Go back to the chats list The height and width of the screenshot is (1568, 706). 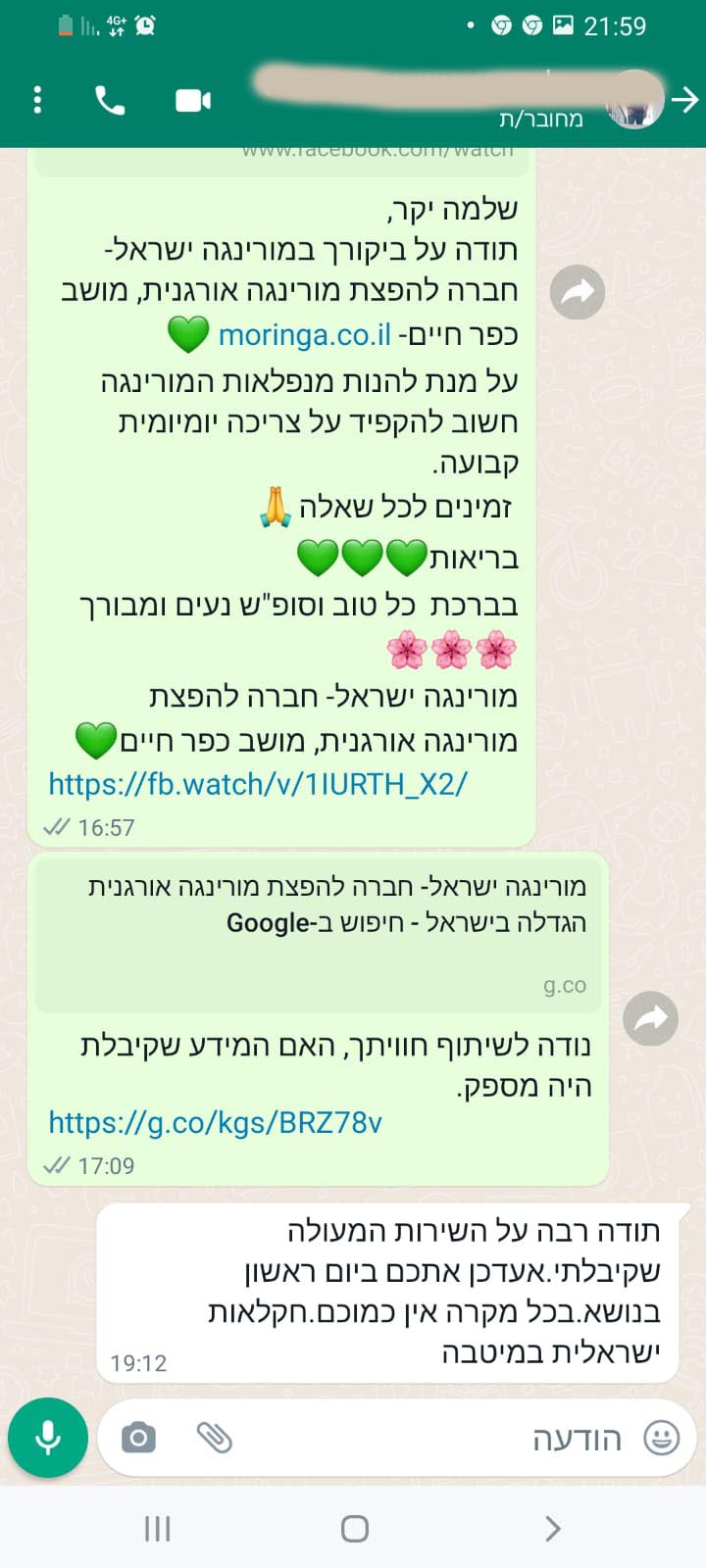coord(685,99)
